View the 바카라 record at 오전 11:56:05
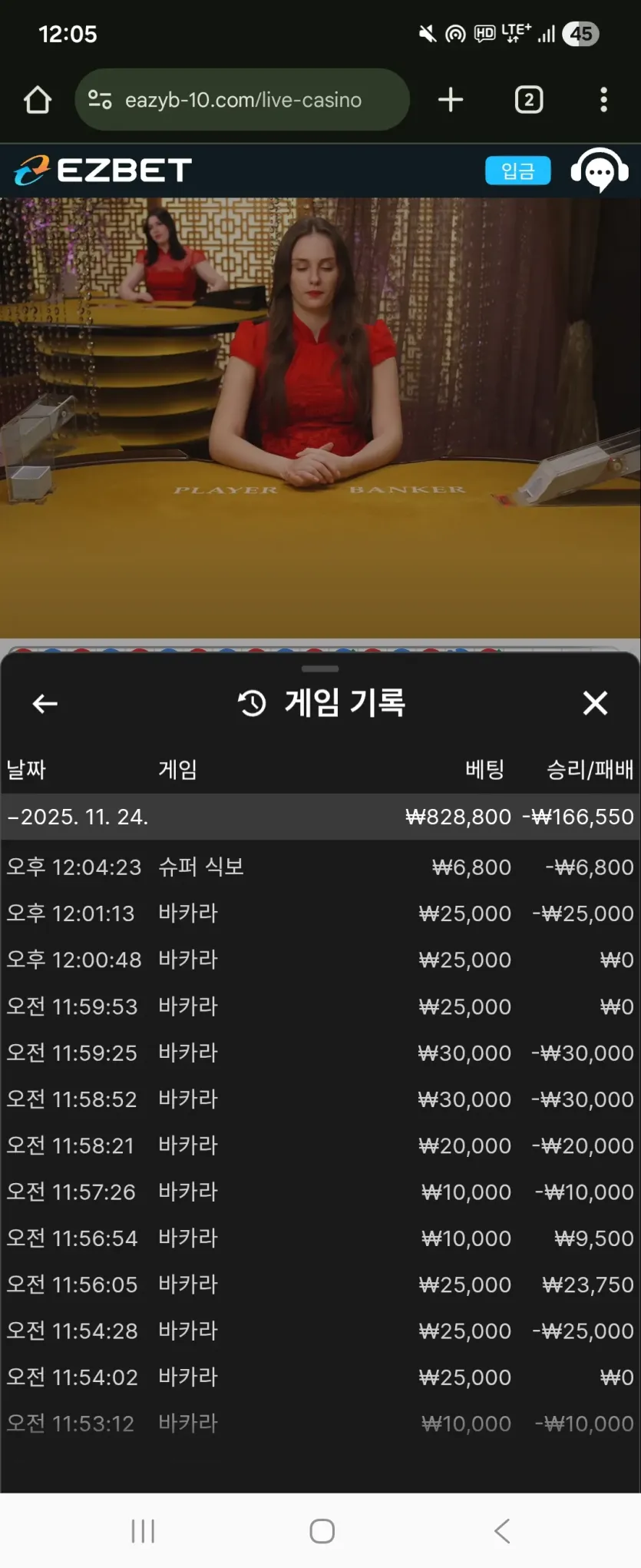The image size is (641, 1568). pos(320,1285)
